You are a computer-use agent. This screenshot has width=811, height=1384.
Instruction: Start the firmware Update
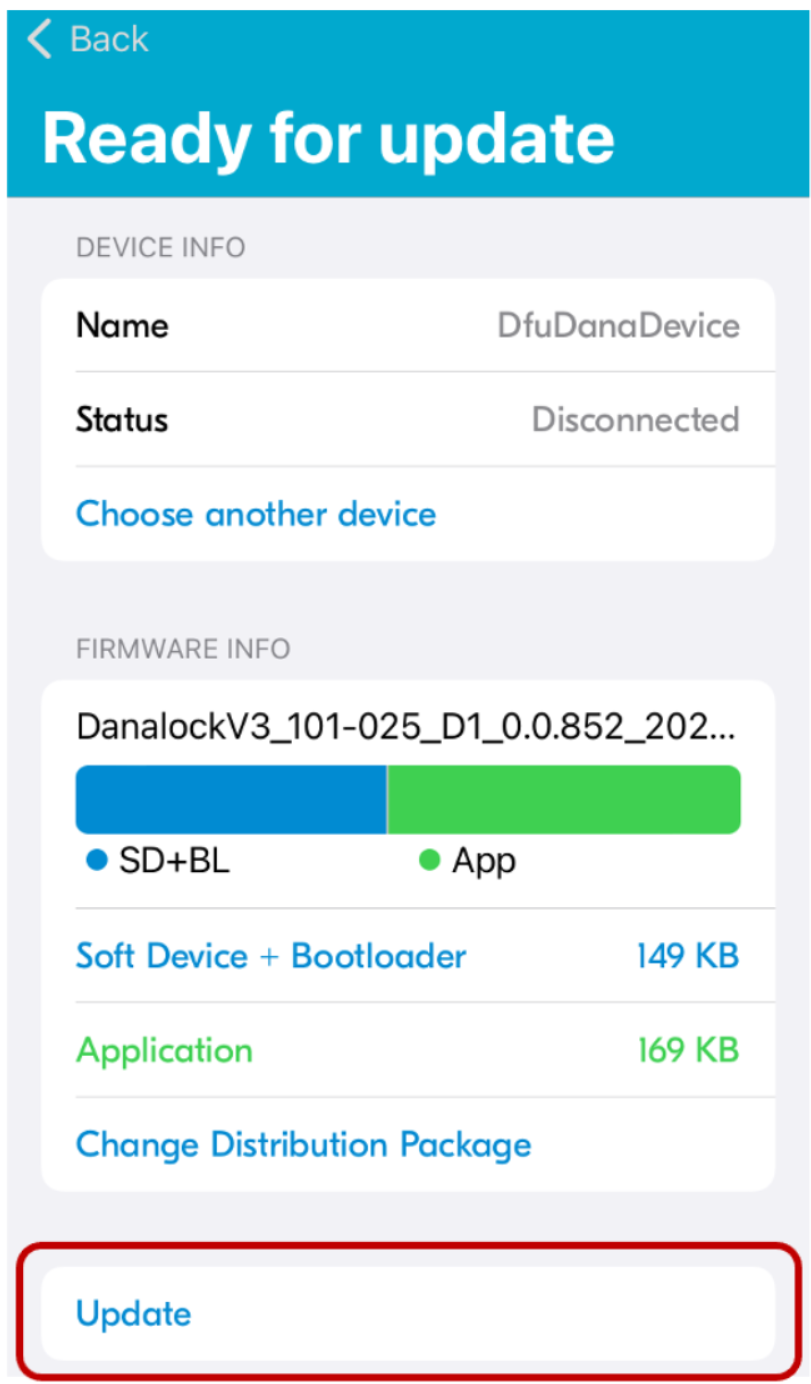pyautogui.click(x=134, y=1313)
